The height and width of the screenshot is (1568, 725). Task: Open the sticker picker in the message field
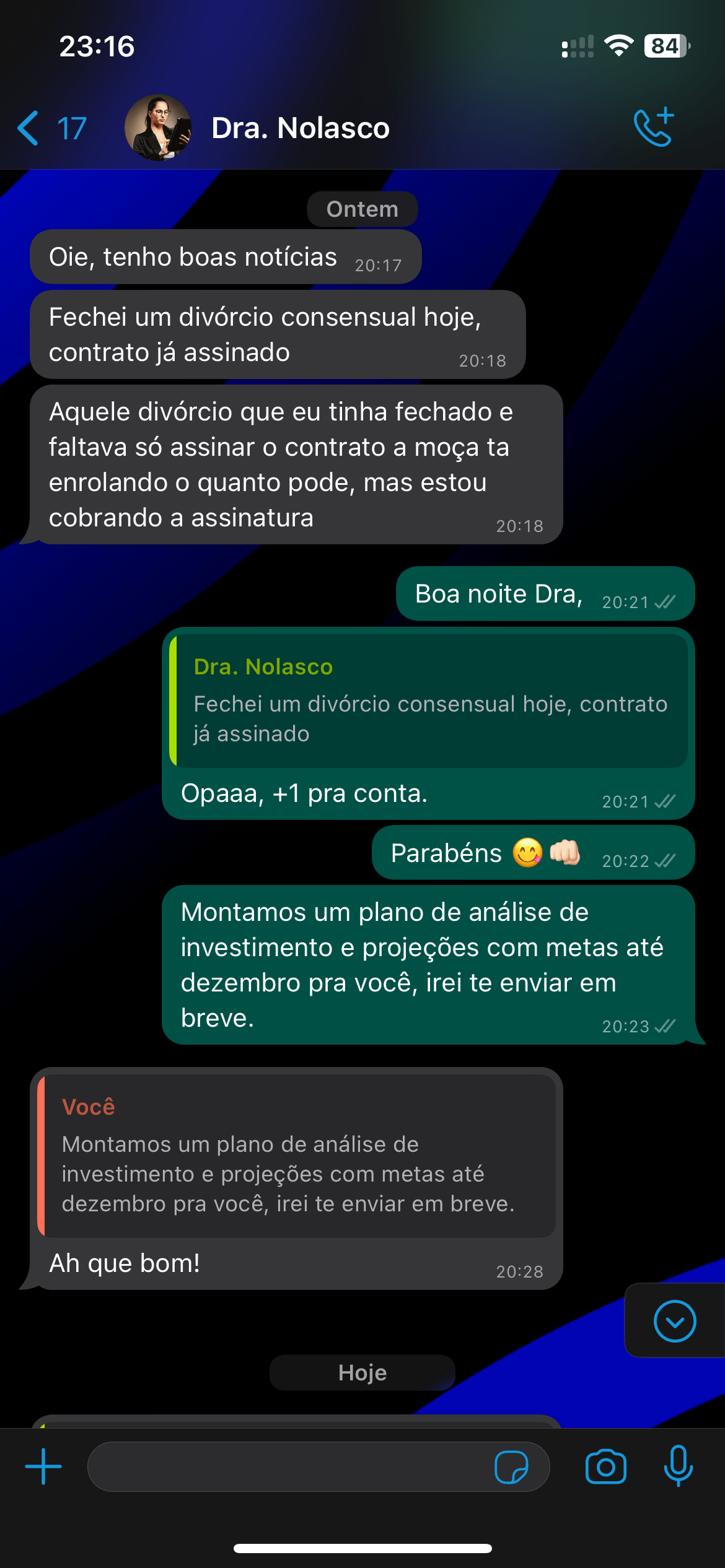(x=511, y=1466)
